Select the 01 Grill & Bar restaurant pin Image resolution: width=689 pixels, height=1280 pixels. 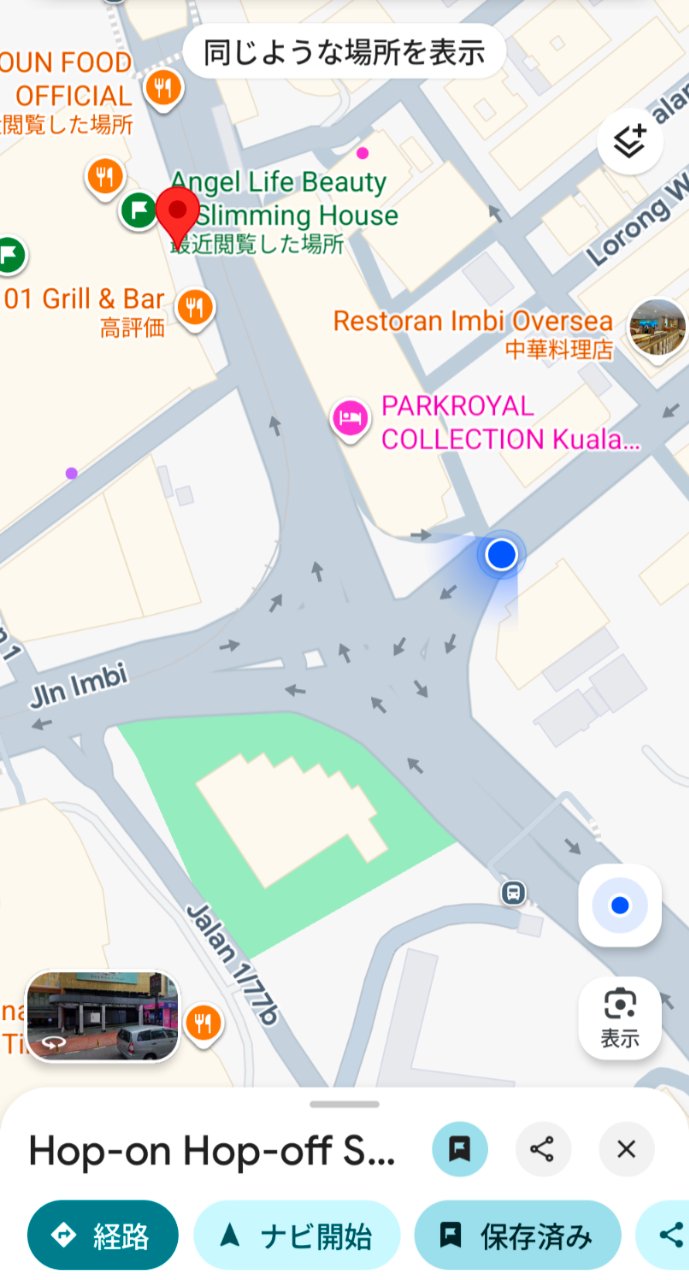pyautogui.click(x=197, y=307)
